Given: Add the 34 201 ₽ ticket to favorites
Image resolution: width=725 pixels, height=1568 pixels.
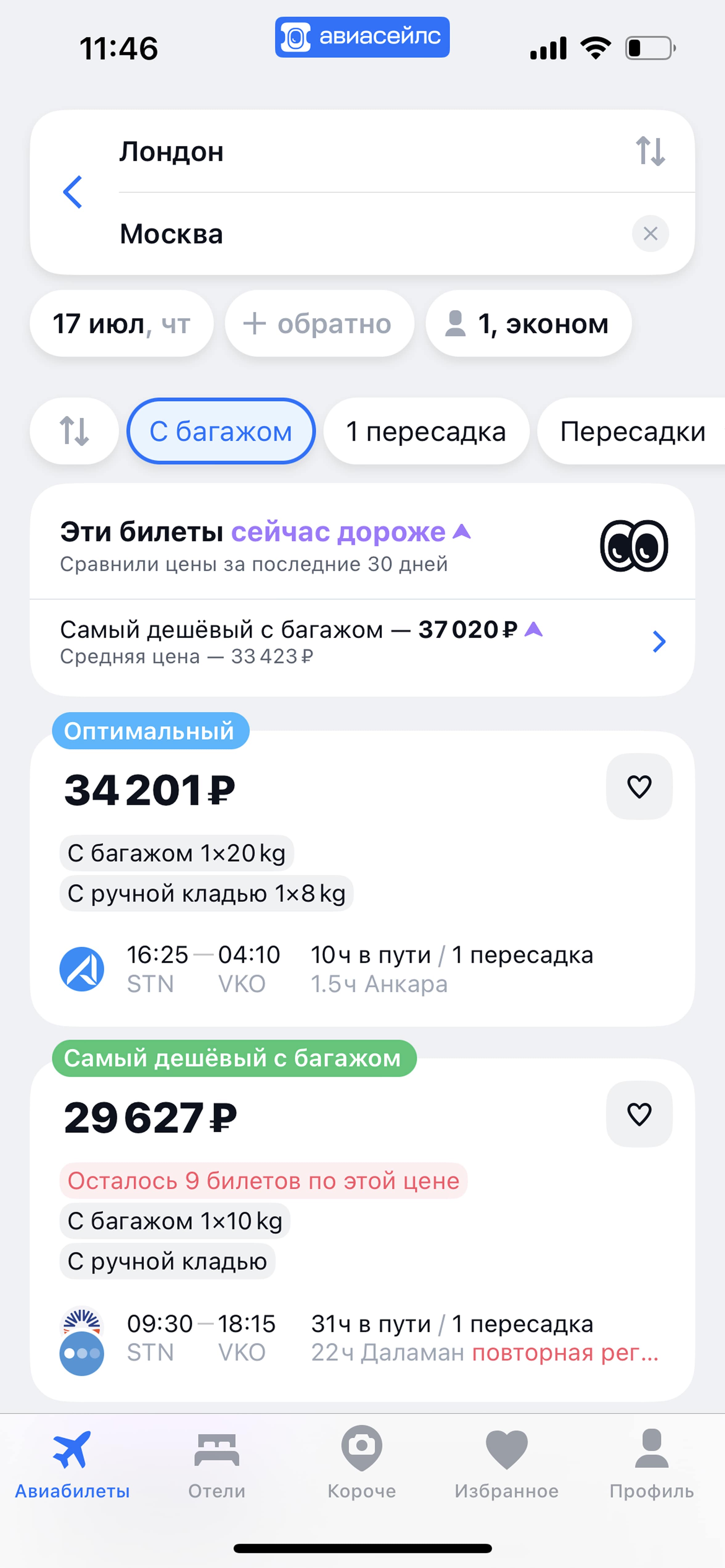Looking at the screenshot, I should 639,786.
